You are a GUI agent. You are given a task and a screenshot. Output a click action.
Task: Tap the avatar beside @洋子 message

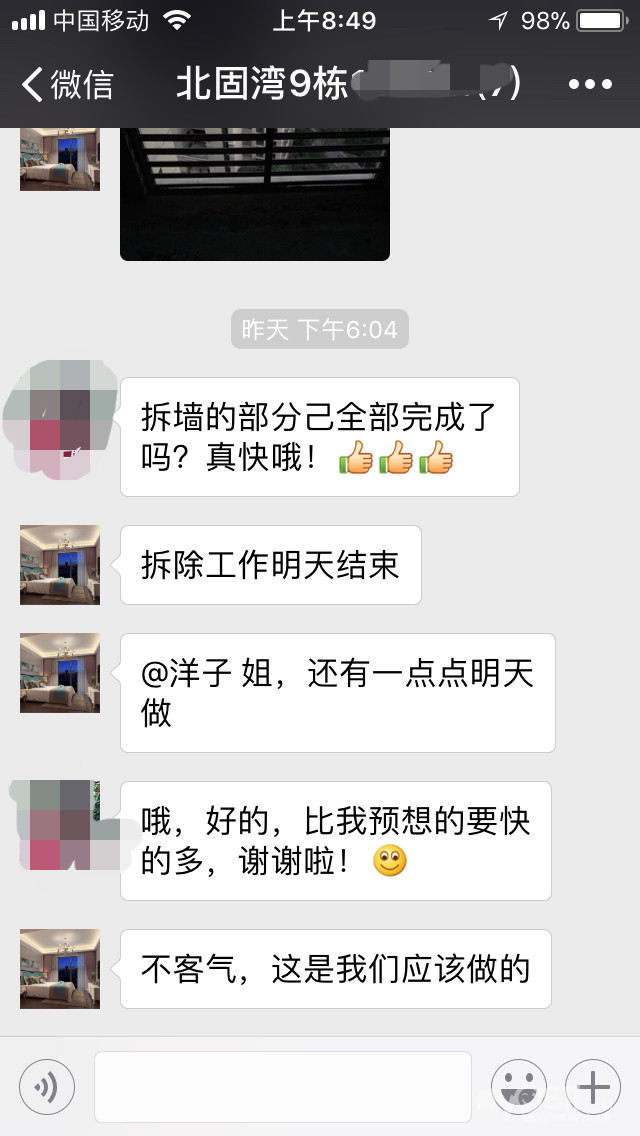click(60, 673)
